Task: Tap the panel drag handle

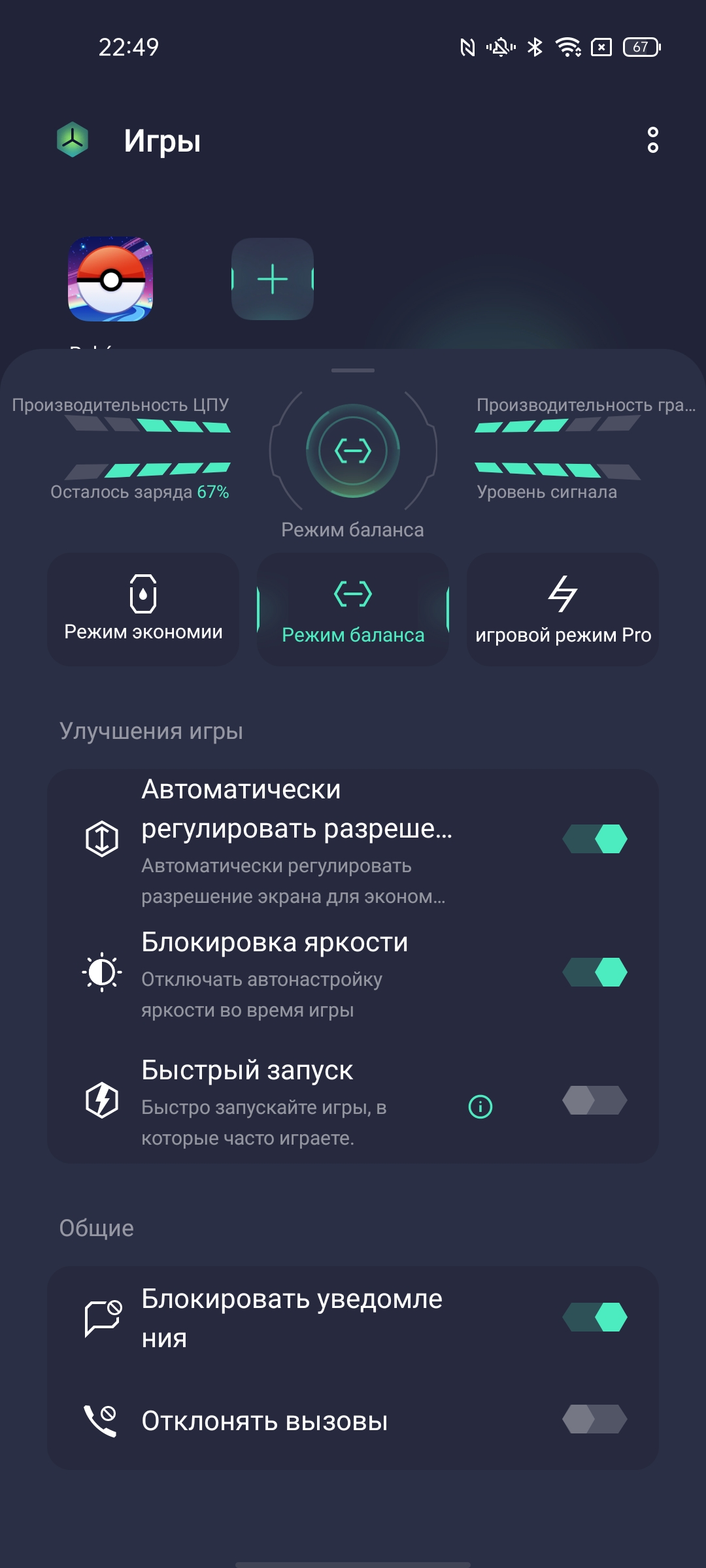Action: point(353,370)
